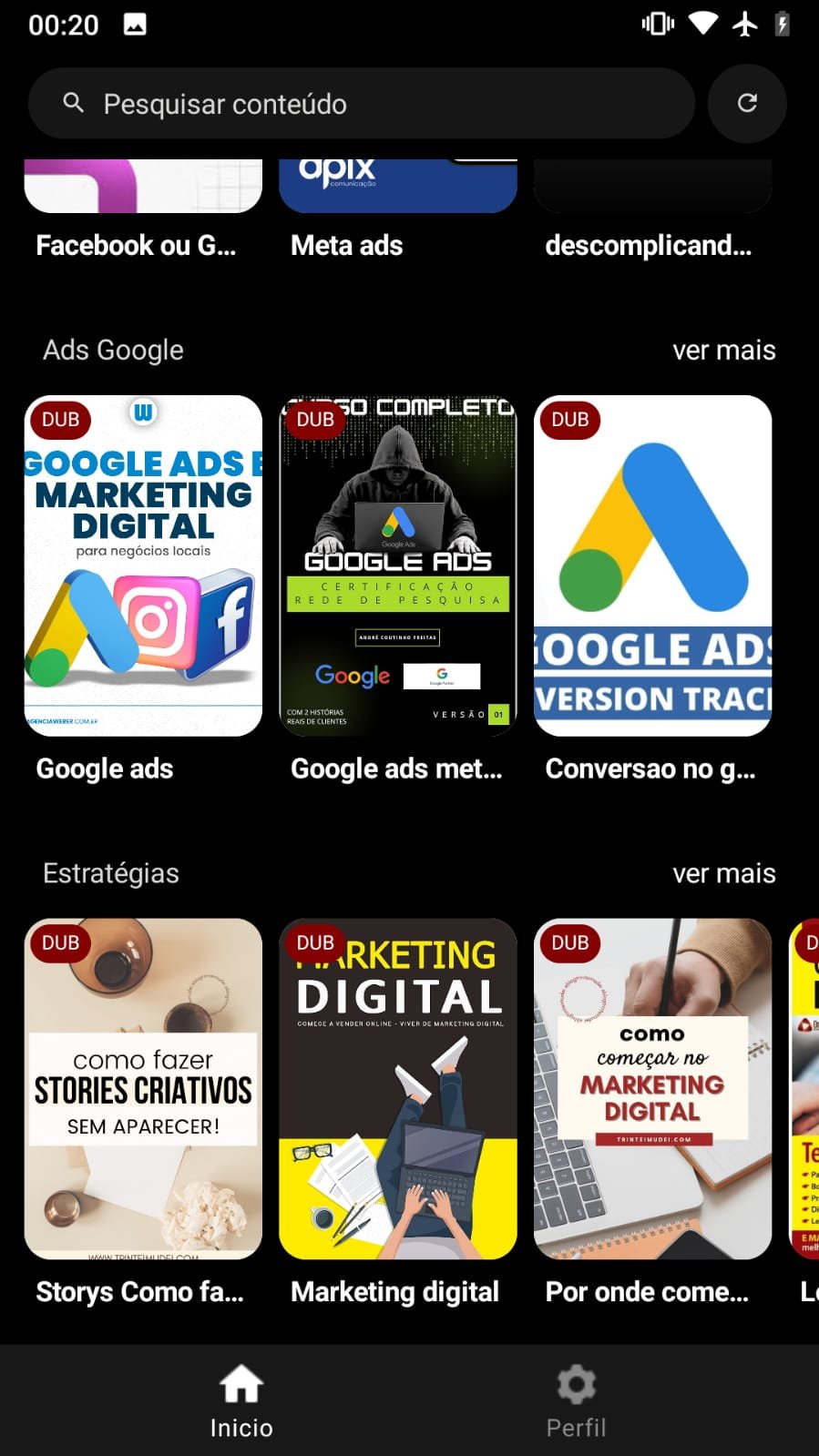Tap the DUB badge on Marketing digital thumbnail
Viewport: 819px width, 1456px height.
pos(314,943)
